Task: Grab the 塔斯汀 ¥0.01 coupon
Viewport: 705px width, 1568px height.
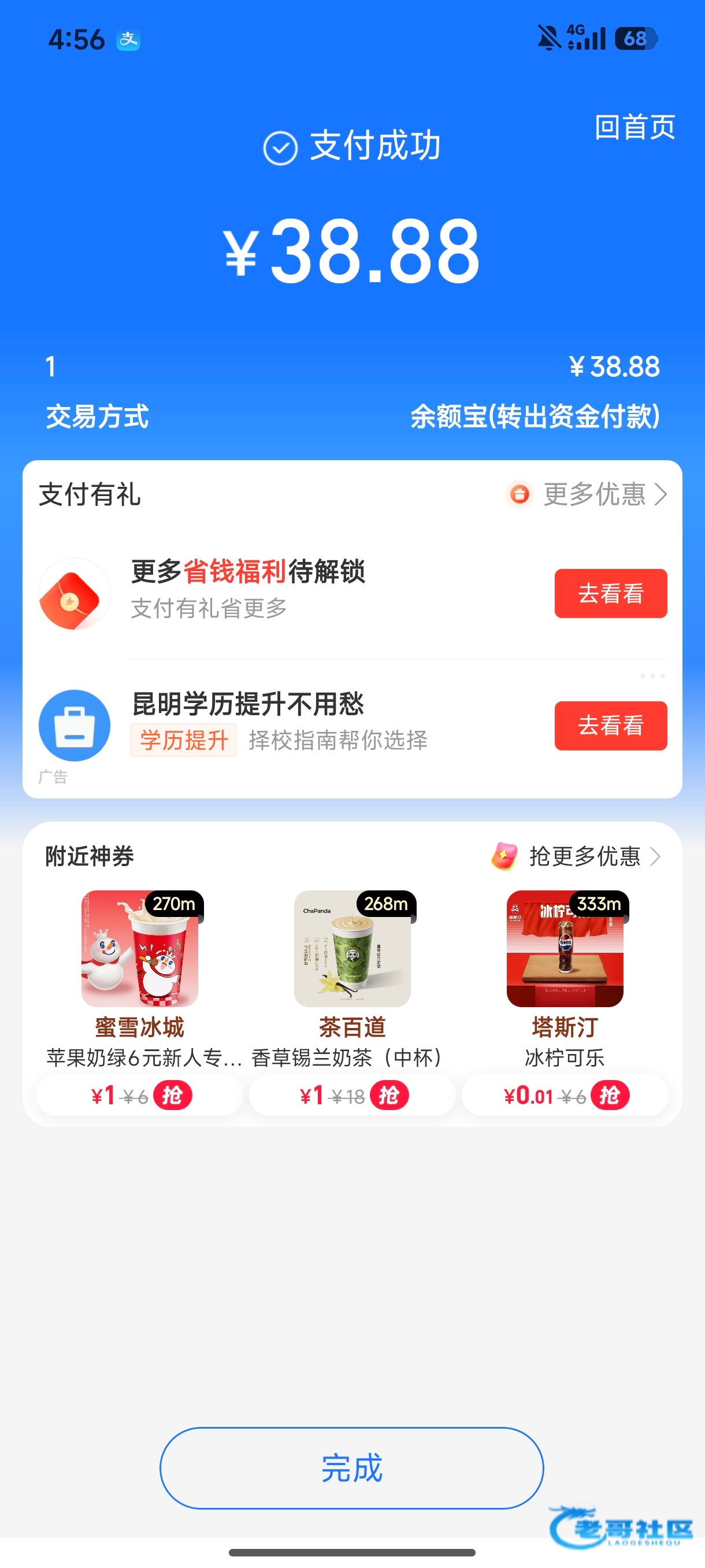Action: click(610, 1096)
